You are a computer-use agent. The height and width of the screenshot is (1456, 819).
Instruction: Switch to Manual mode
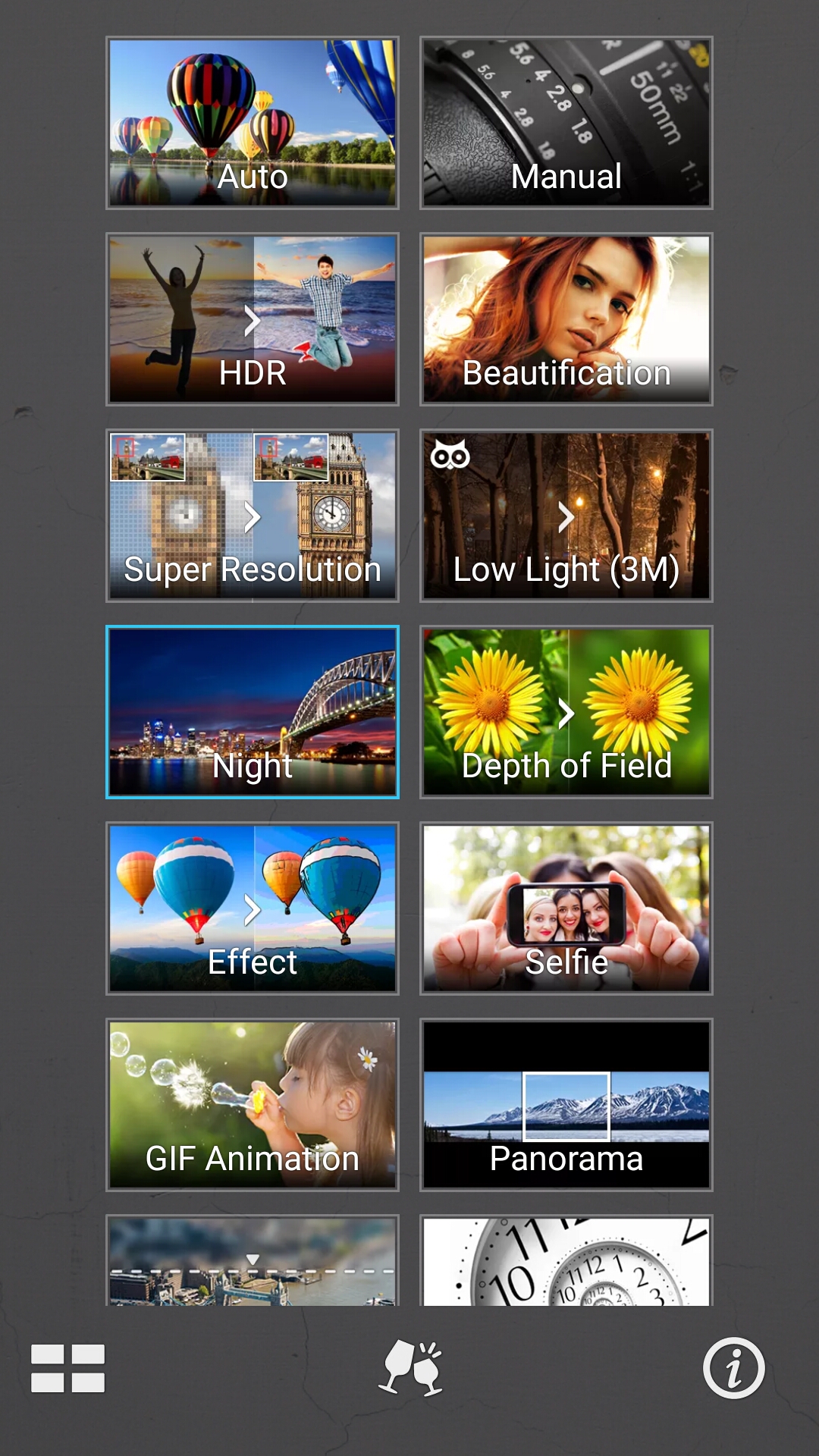click(566, 123)
